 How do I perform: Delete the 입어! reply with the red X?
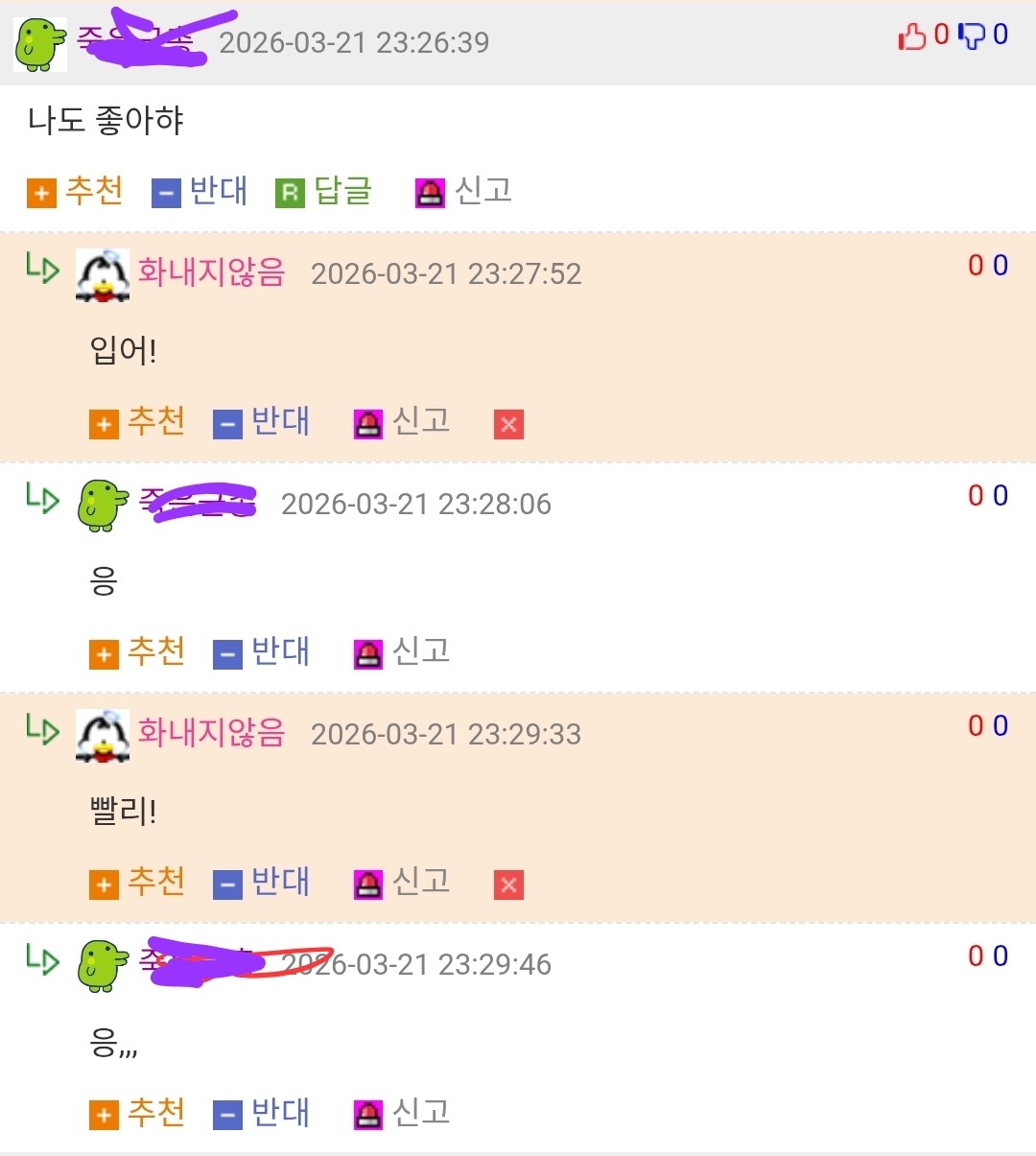click(x=508, y=424)
